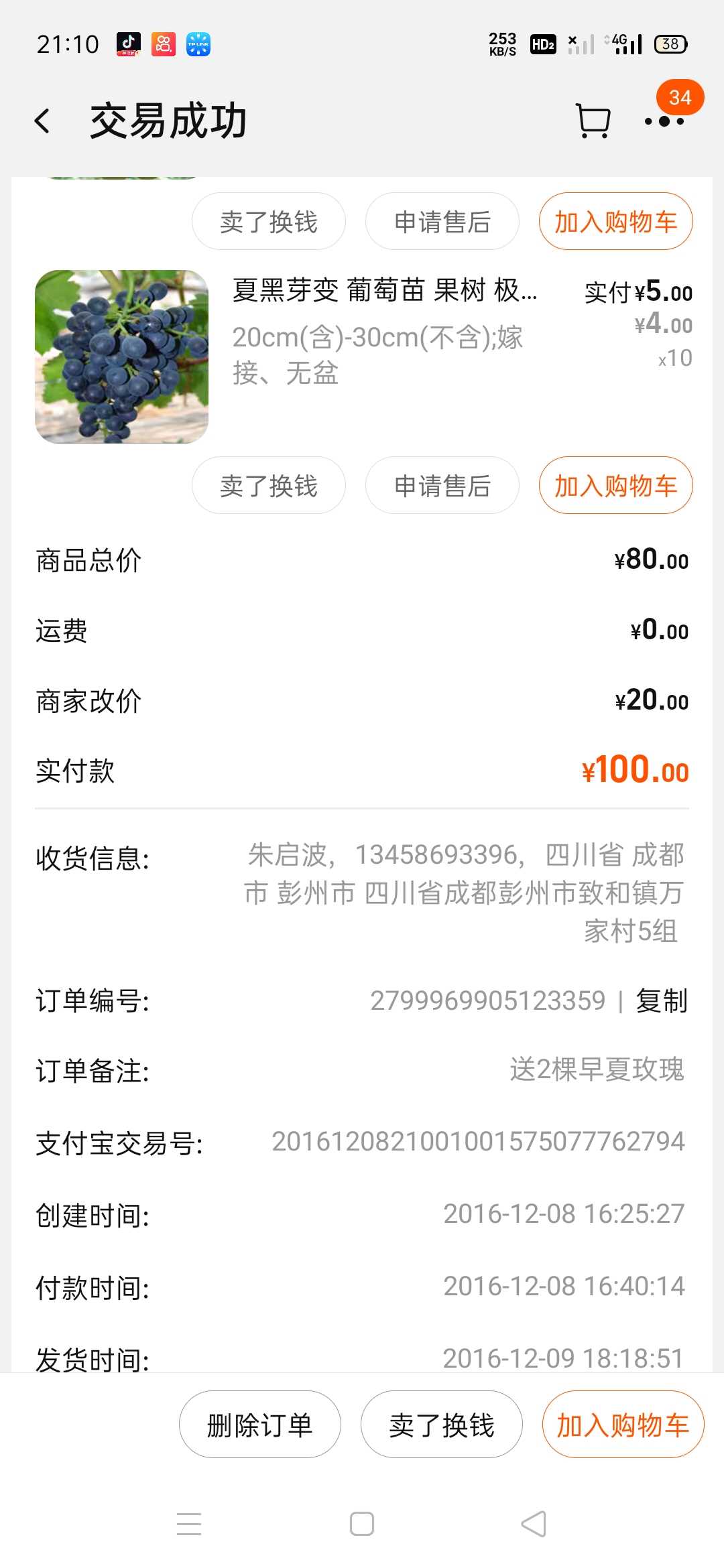
Task: Copy the order number with 复制
Action: pyautogui.click(x=662, y=1001)
